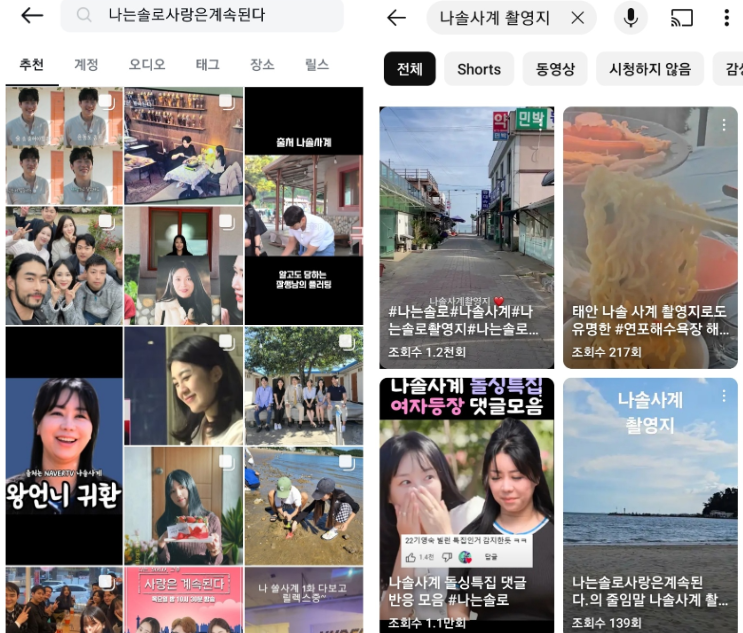Apply the 시청하지 않음 filter chip
Viewport: 743px width, 633px height.
pyautogui.click(x=650, y=69)
